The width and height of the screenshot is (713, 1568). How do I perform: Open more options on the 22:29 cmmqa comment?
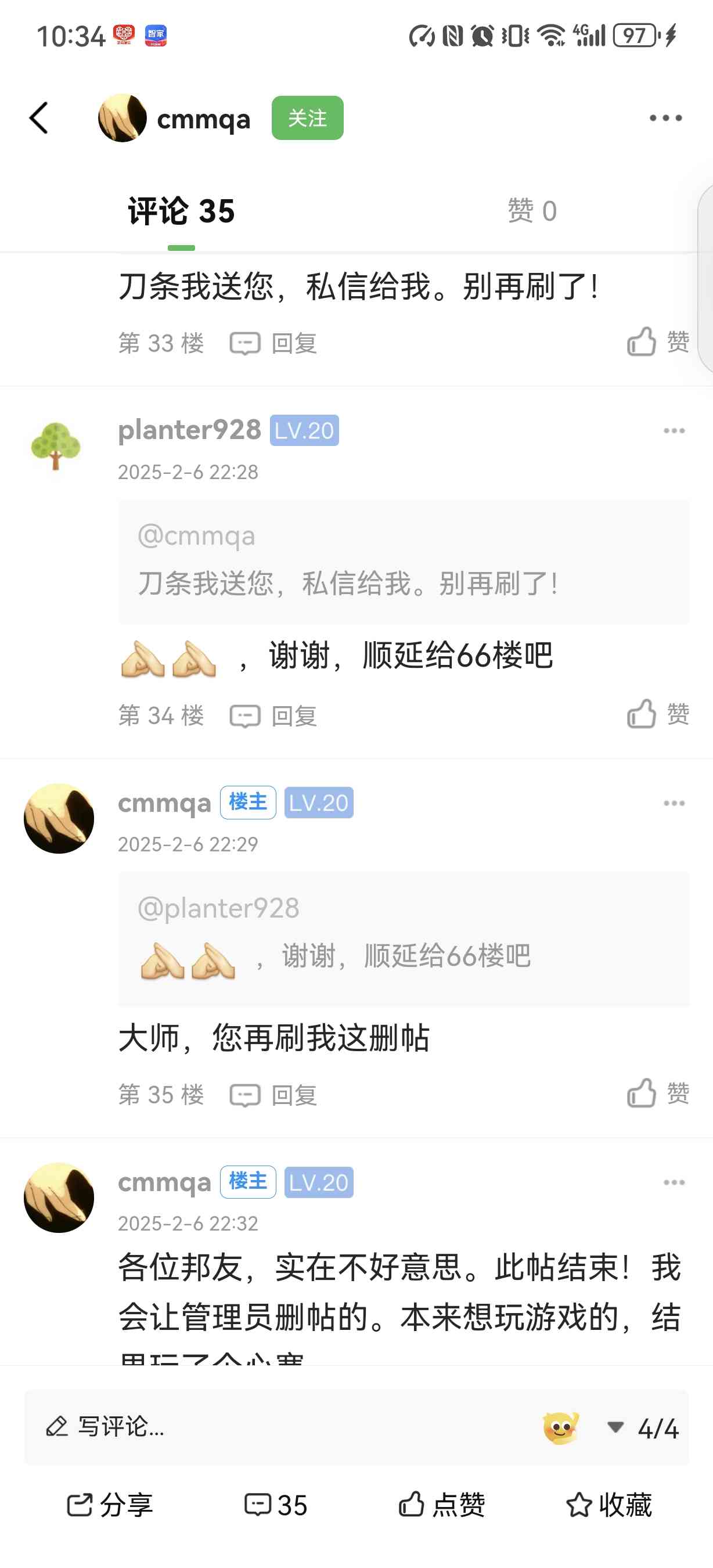(674, 804)
